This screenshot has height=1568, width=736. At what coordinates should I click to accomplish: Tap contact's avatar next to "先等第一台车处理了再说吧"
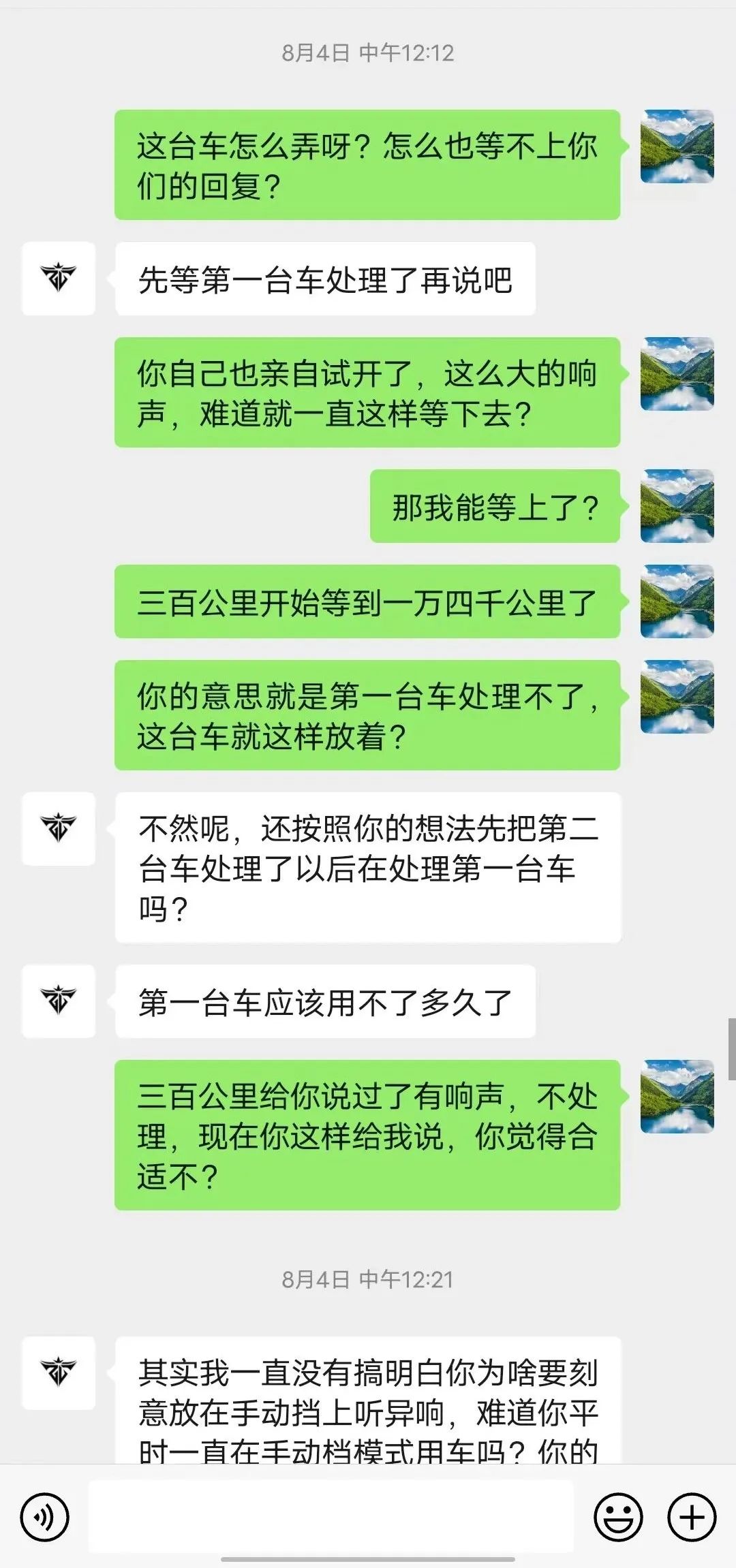click(59, 278)
